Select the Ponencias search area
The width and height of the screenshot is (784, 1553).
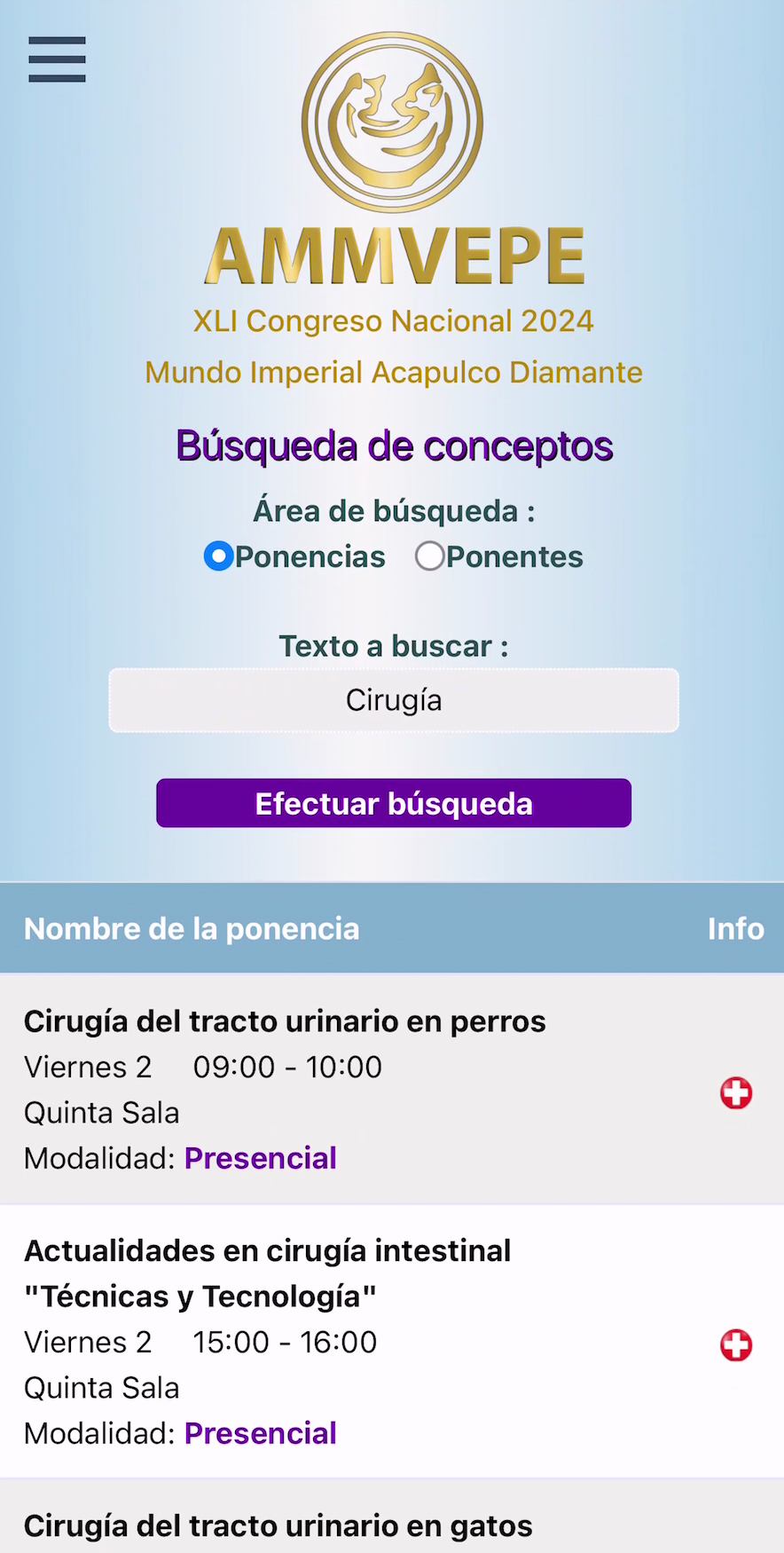pos(219,556)
